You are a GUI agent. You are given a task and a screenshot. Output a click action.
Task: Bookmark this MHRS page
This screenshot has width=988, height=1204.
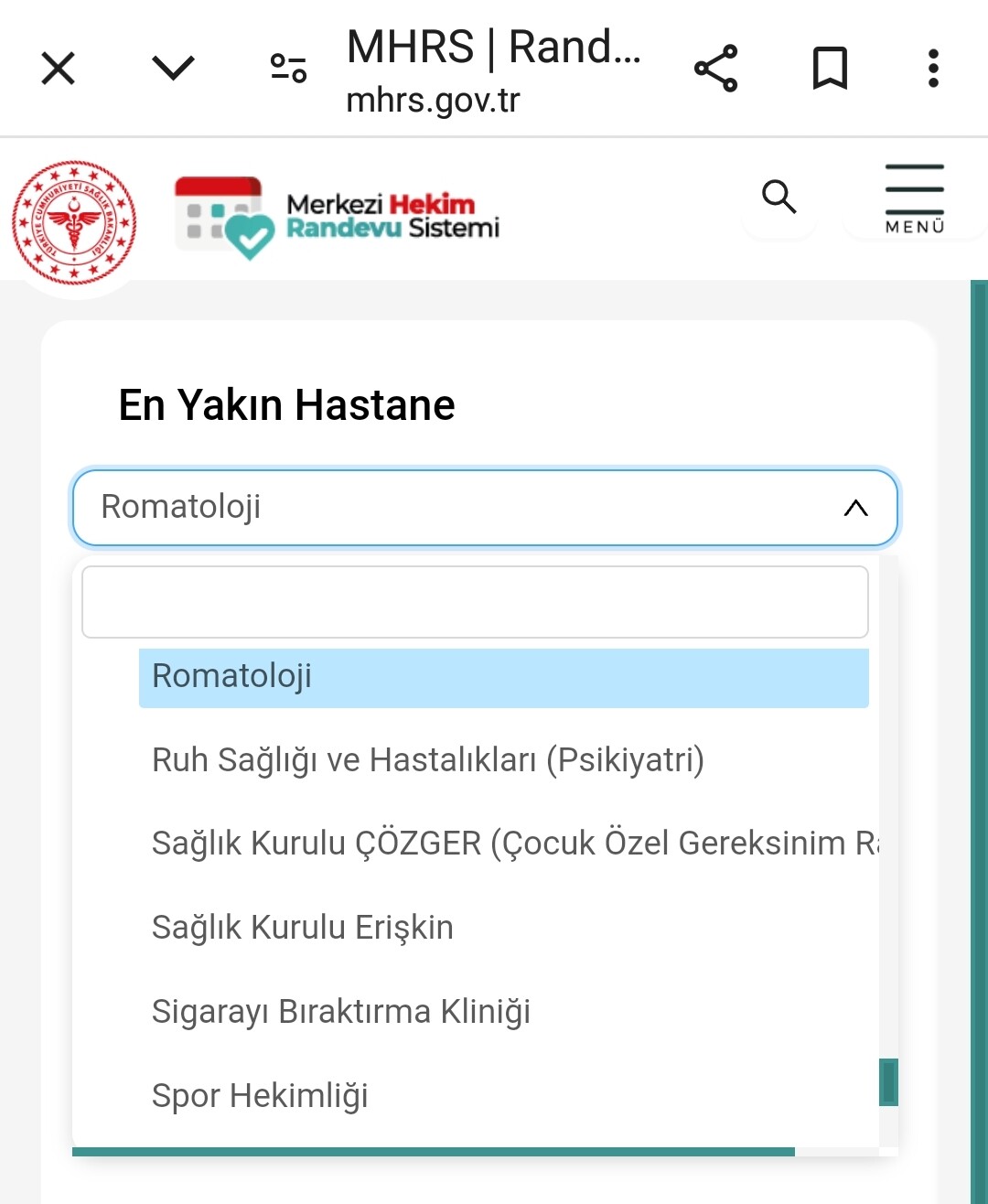[x=830, y=68]
